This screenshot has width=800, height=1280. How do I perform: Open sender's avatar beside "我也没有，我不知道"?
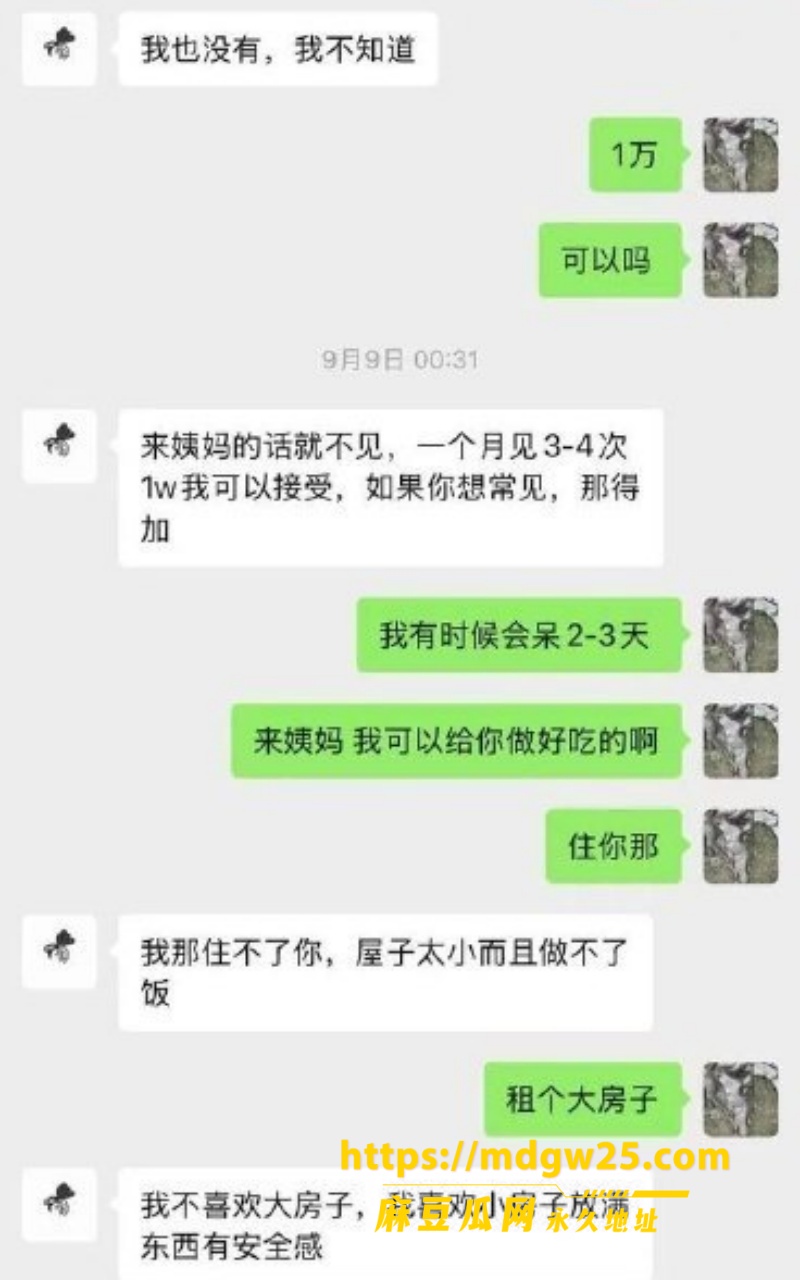[60, 47]
